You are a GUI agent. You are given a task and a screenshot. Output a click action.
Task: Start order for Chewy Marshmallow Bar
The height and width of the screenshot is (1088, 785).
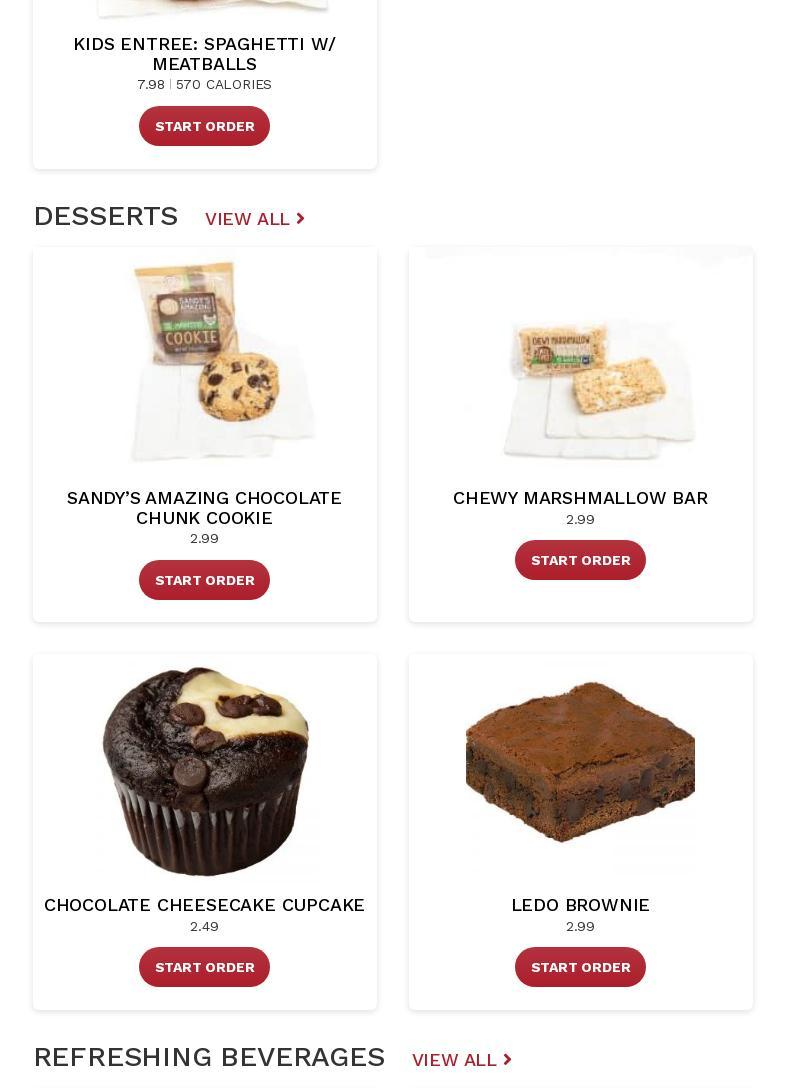[x=580, y=560]
